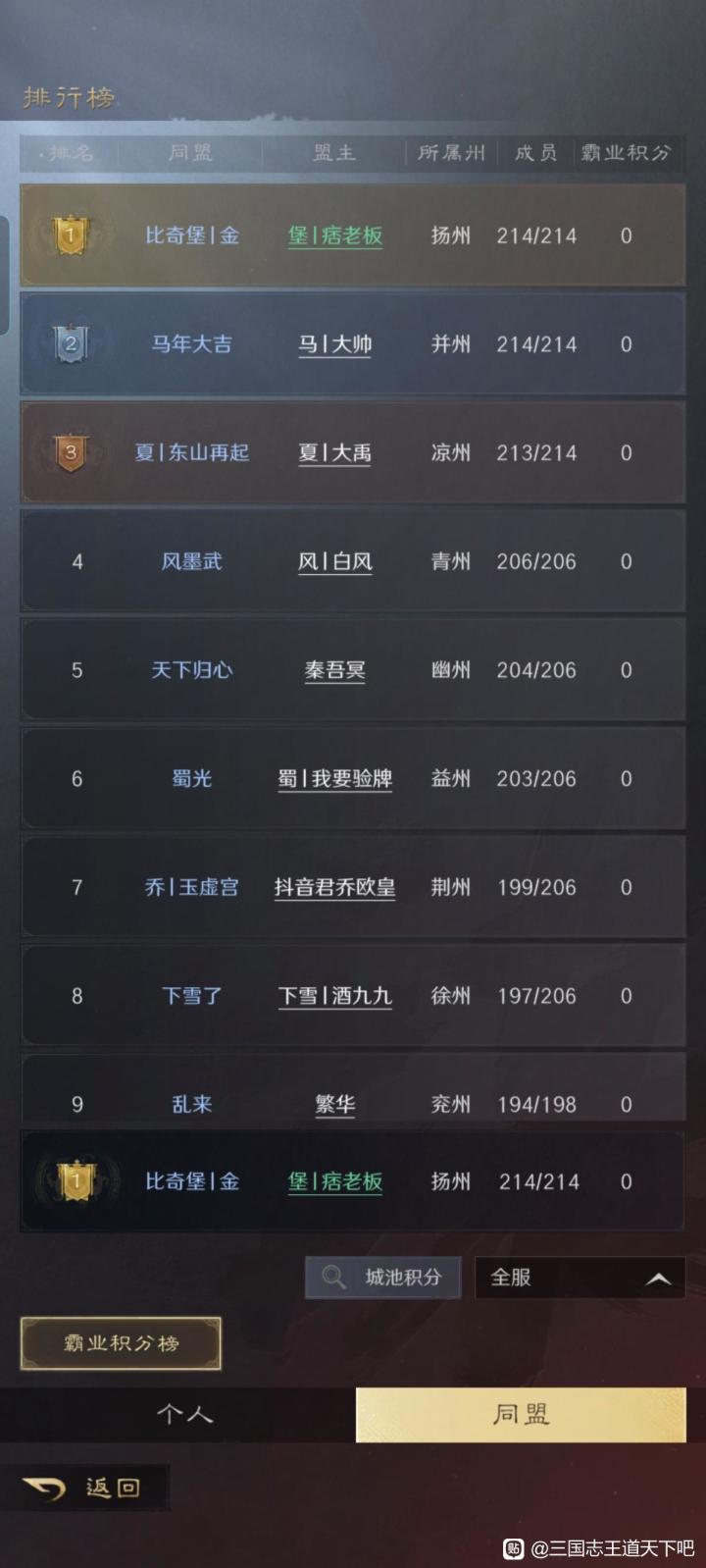The width and height of the screenshot is (706, 1568).
Task: Open alliance 比奇堡|金 details
Action: click(x=191, y=235)
